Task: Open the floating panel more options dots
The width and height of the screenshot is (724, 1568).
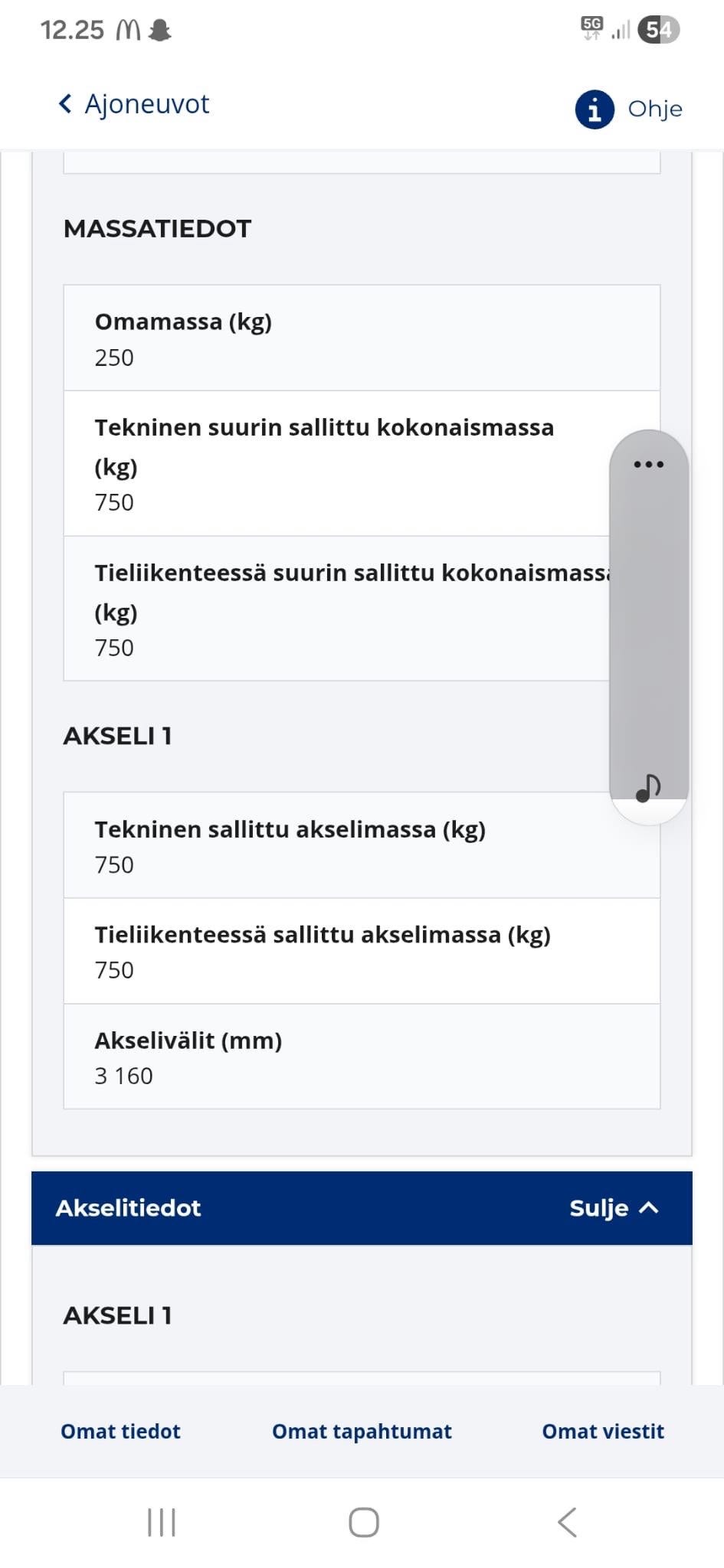Action: 648,463
